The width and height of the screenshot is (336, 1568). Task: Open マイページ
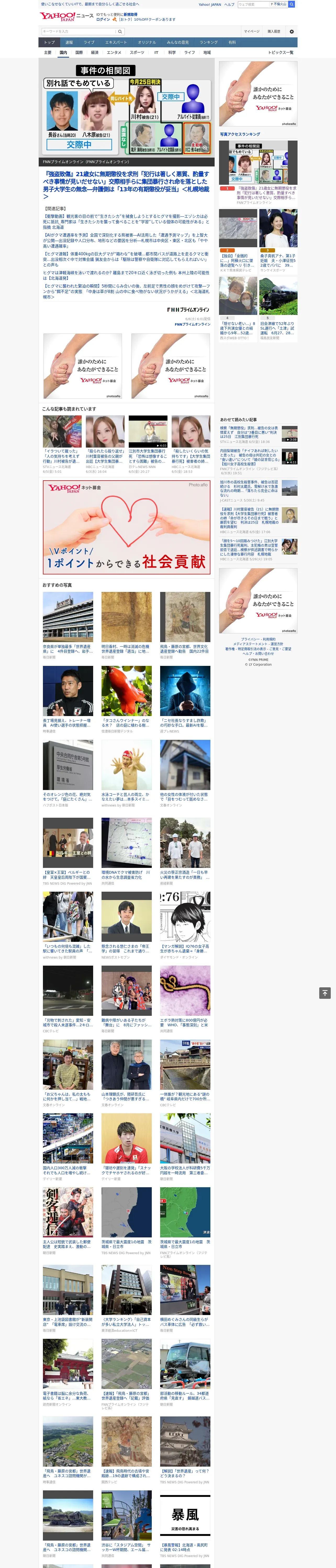(x=252, y=32)
